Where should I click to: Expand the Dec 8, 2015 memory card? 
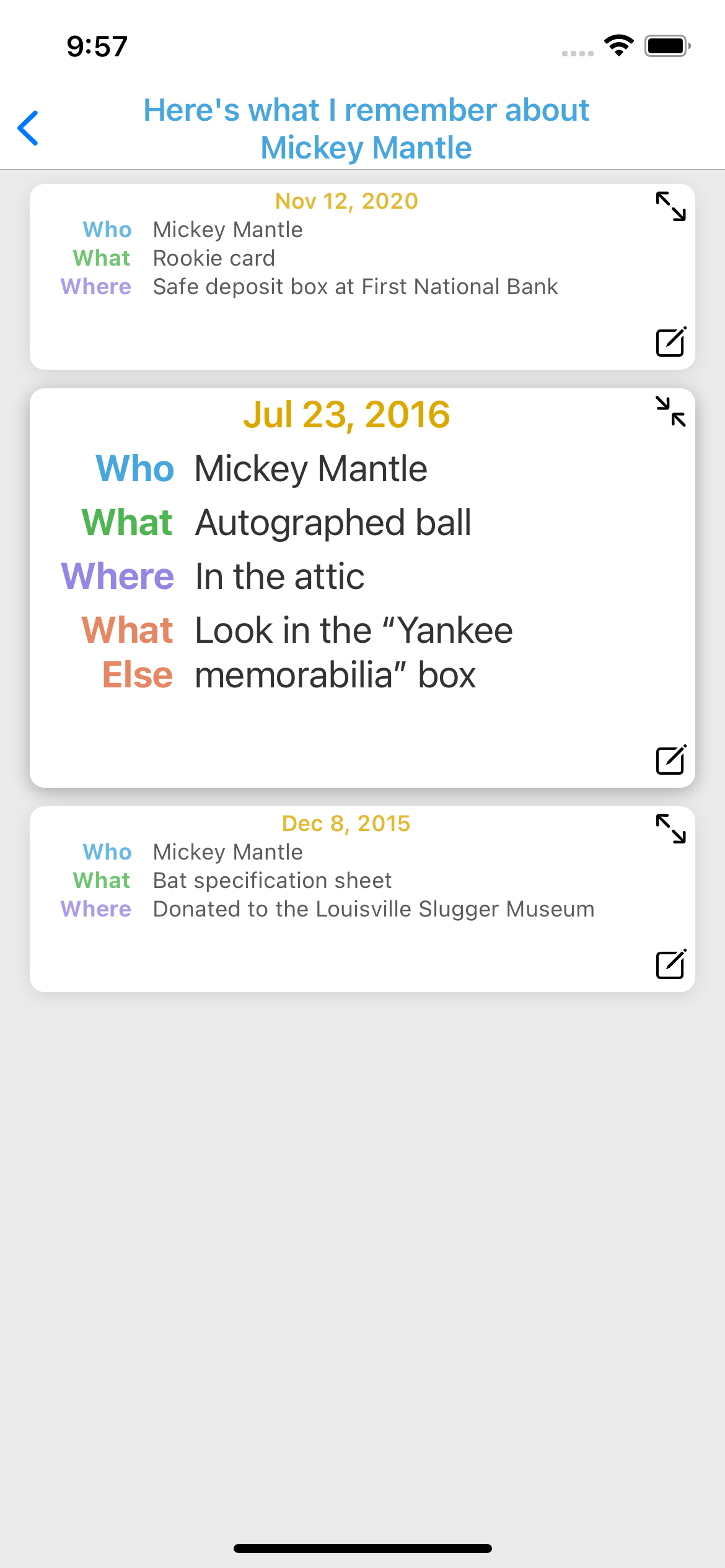[670, 829]
